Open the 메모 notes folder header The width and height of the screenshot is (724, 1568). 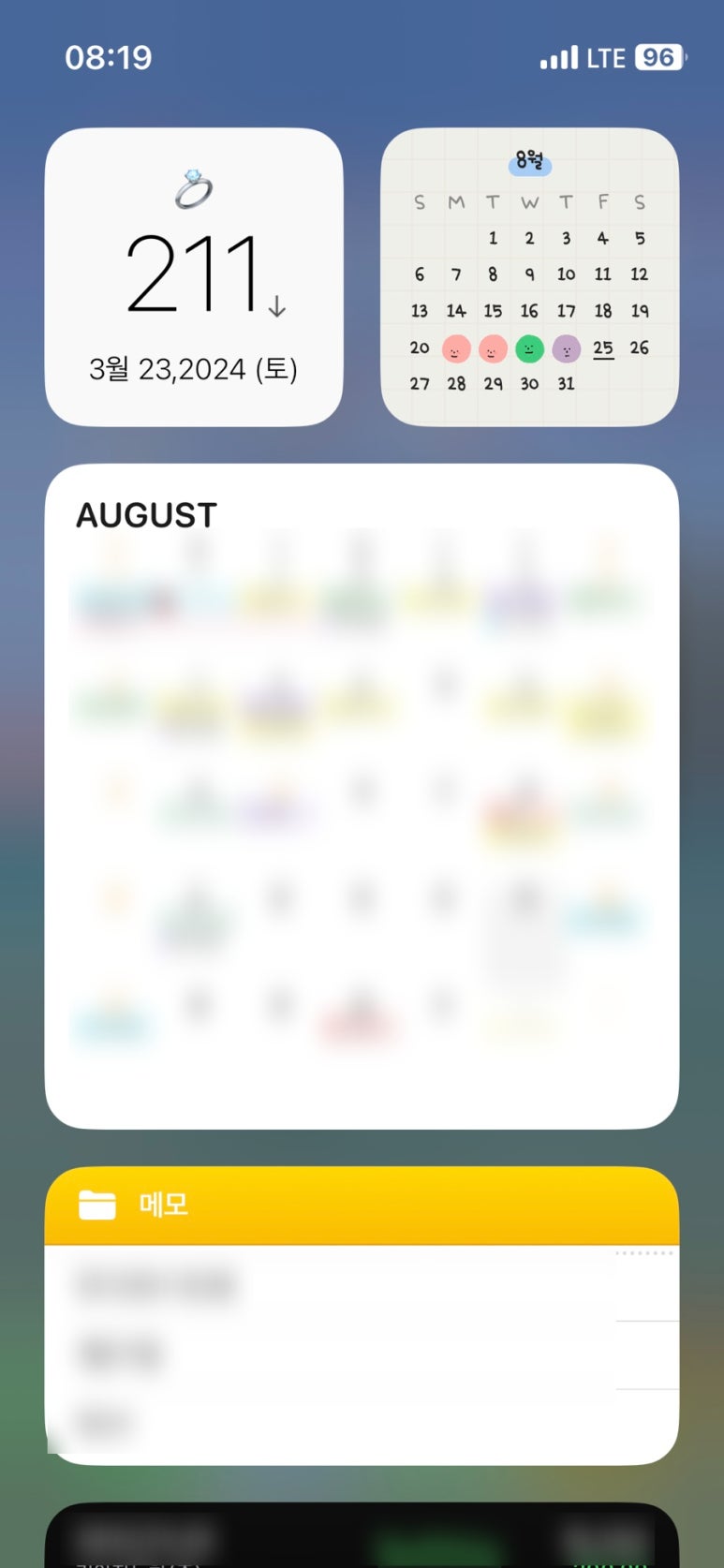(362, 1205)
